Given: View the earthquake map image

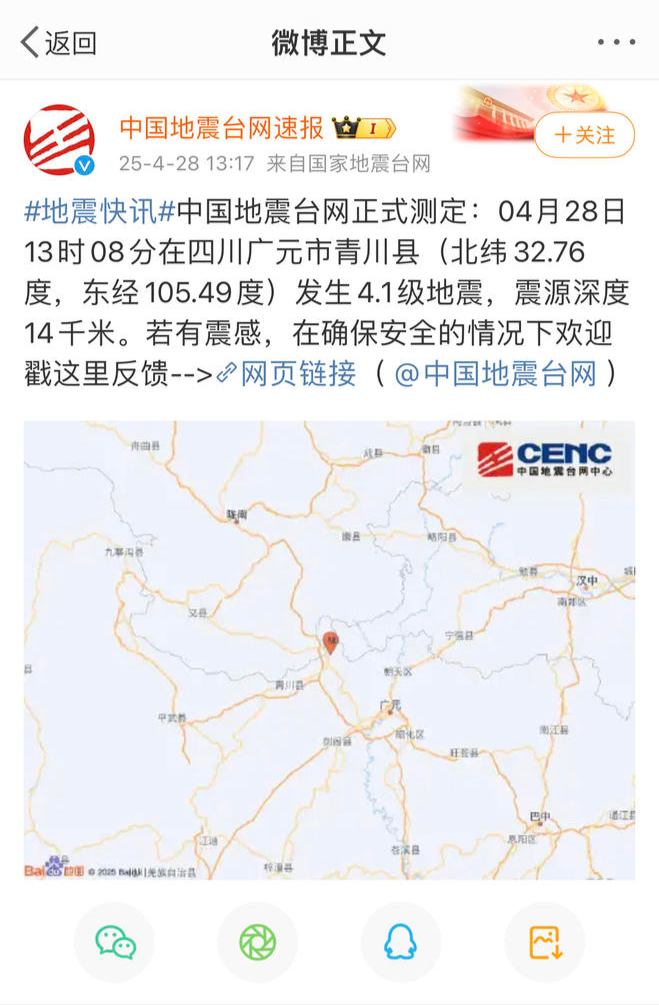Looking at the screenshot, I should pyautogui.click(x=329, y=650).
